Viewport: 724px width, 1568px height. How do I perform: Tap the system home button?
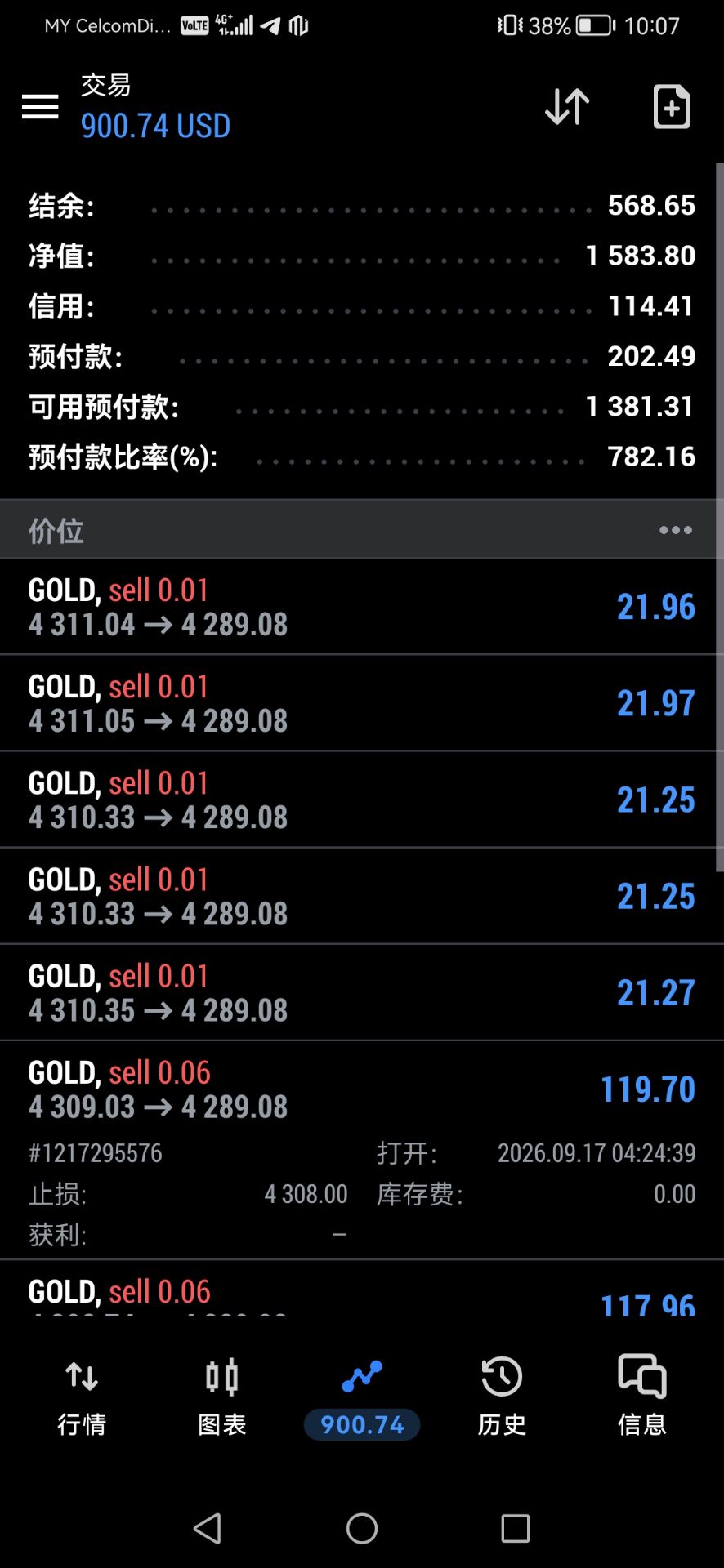click(362, 1528)
